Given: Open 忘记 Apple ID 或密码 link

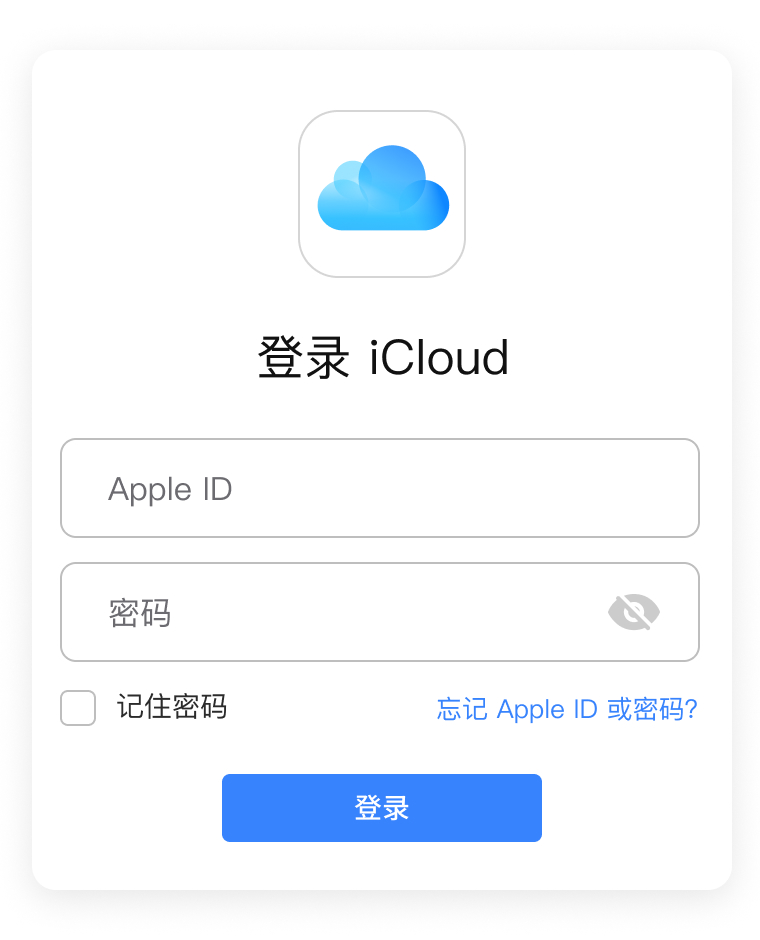Looking at the screenshot, I should click(567, 709).
